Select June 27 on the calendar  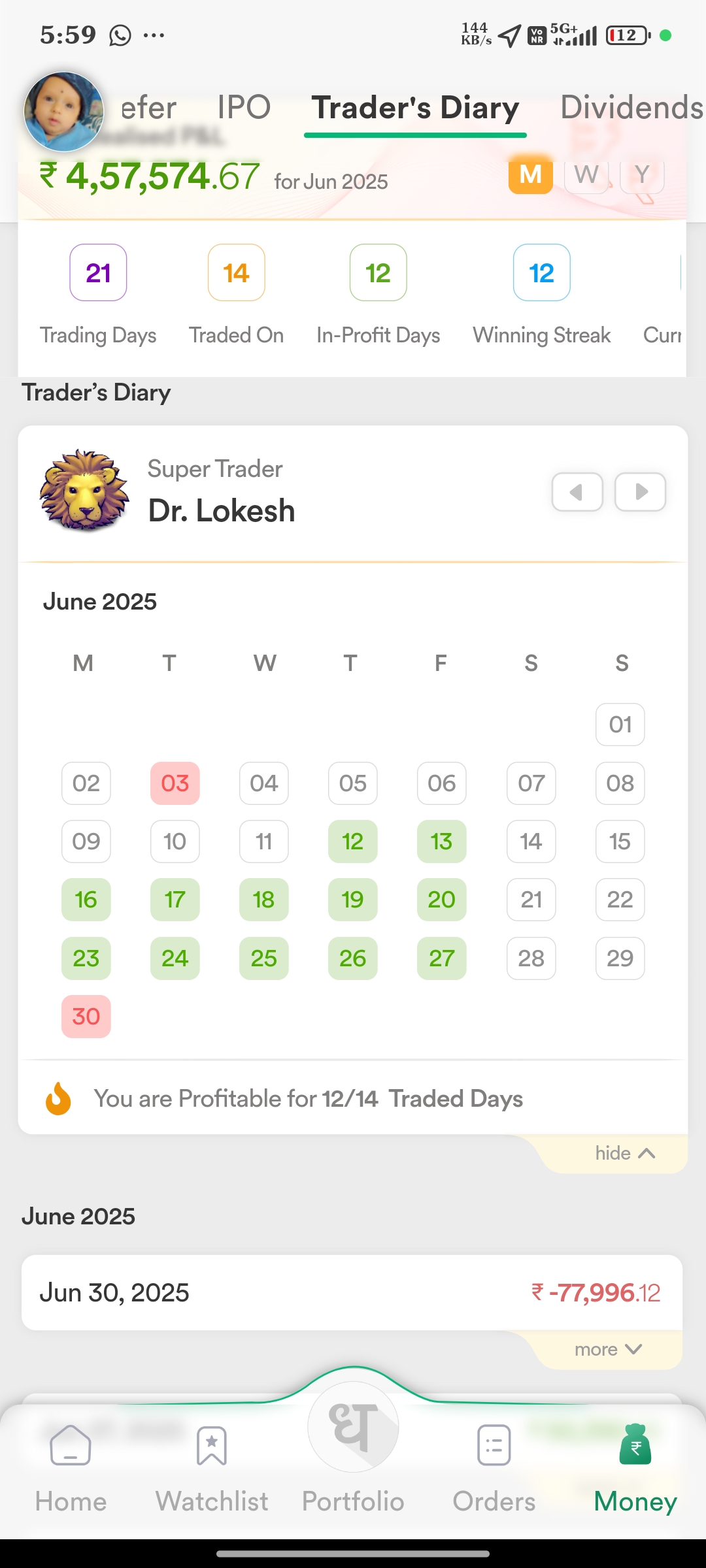[441, 958]
